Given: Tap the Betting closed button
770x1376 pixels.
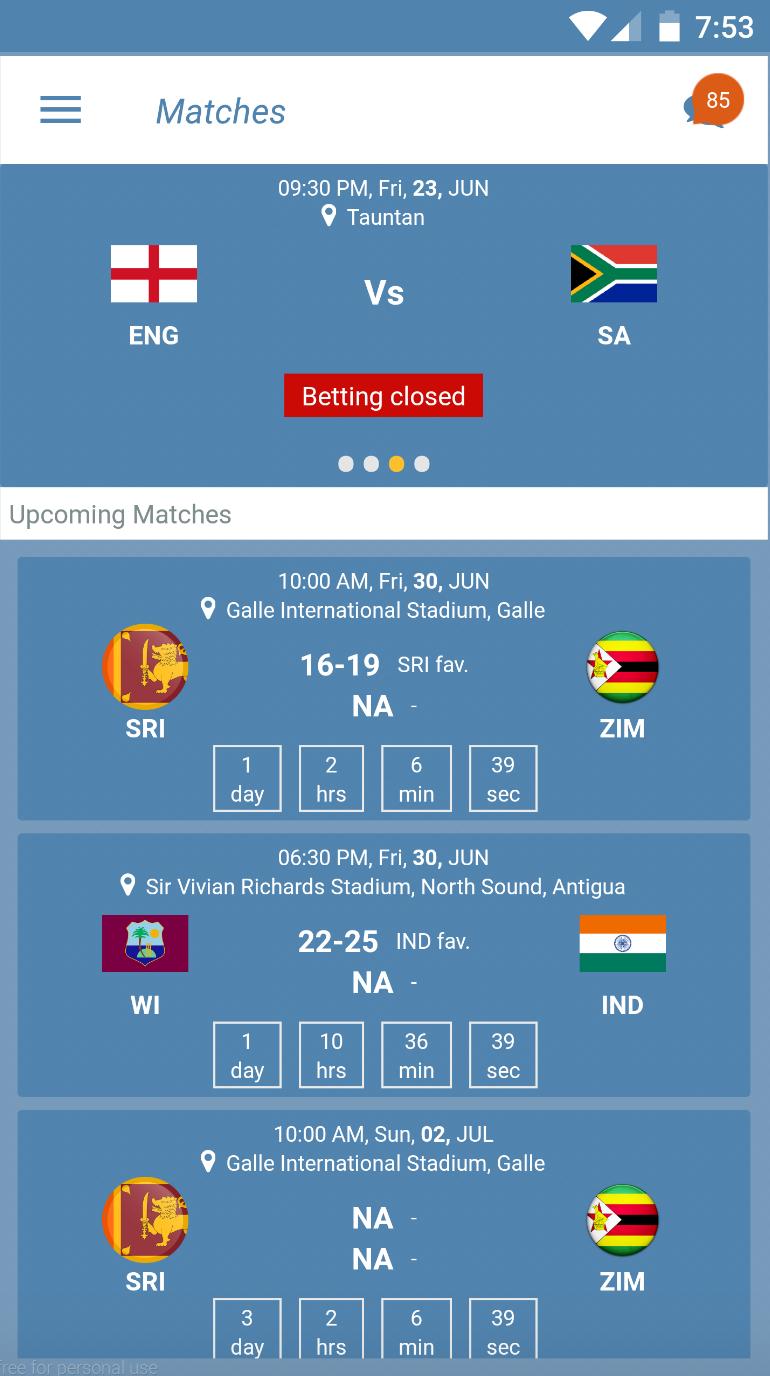Looking at the screenshot, I should pyautogui.click(x=383, y=396).
